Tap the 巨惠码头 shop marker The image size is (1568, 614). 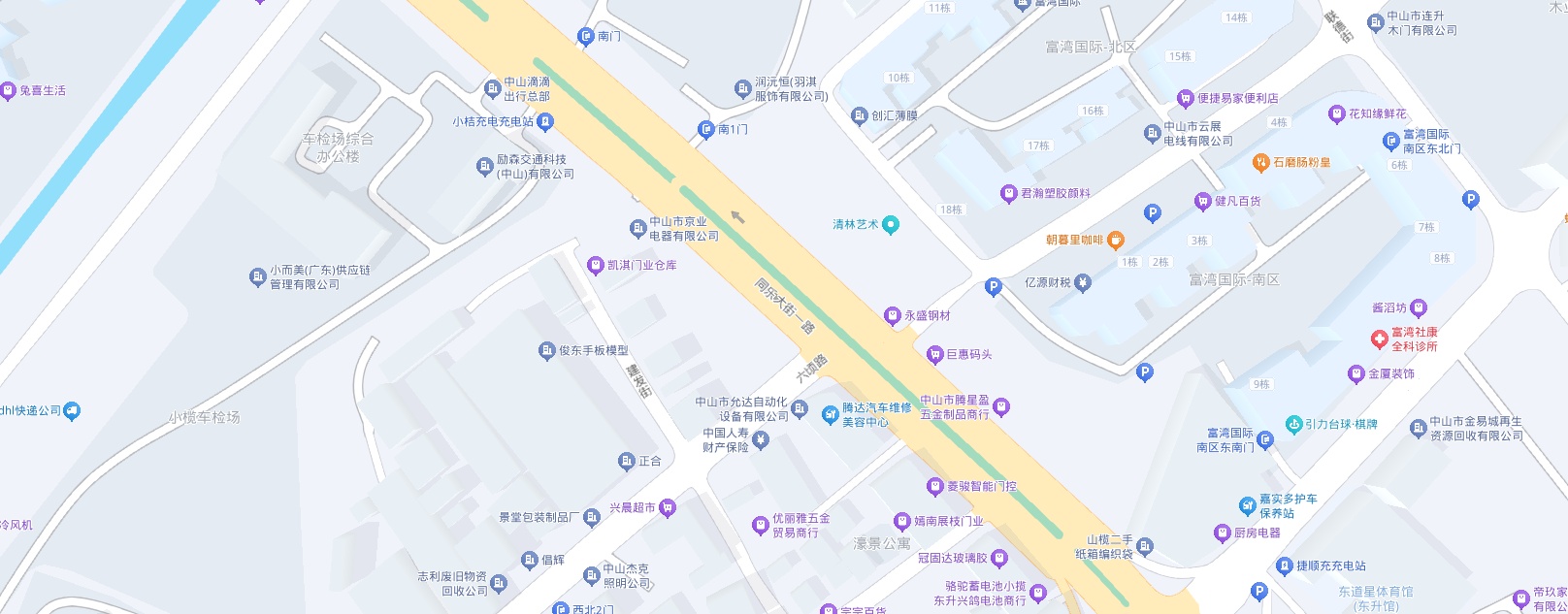[x=934, y=354]
